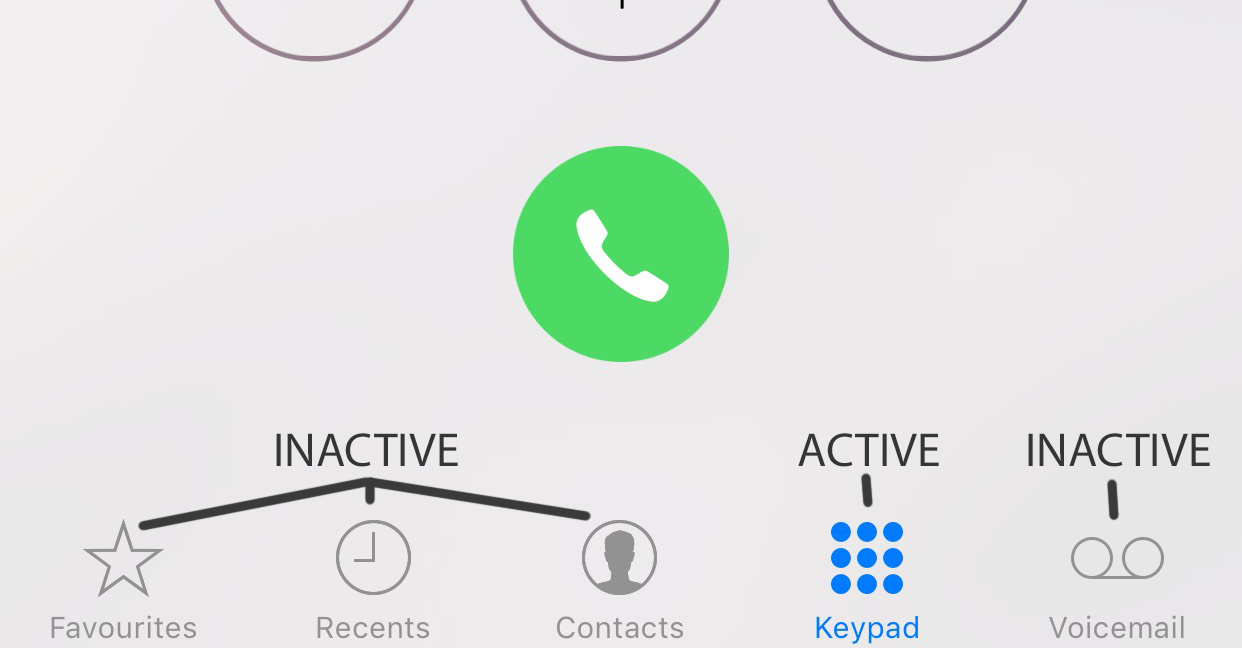Select the Keypad tab

[x=866, y=580]
